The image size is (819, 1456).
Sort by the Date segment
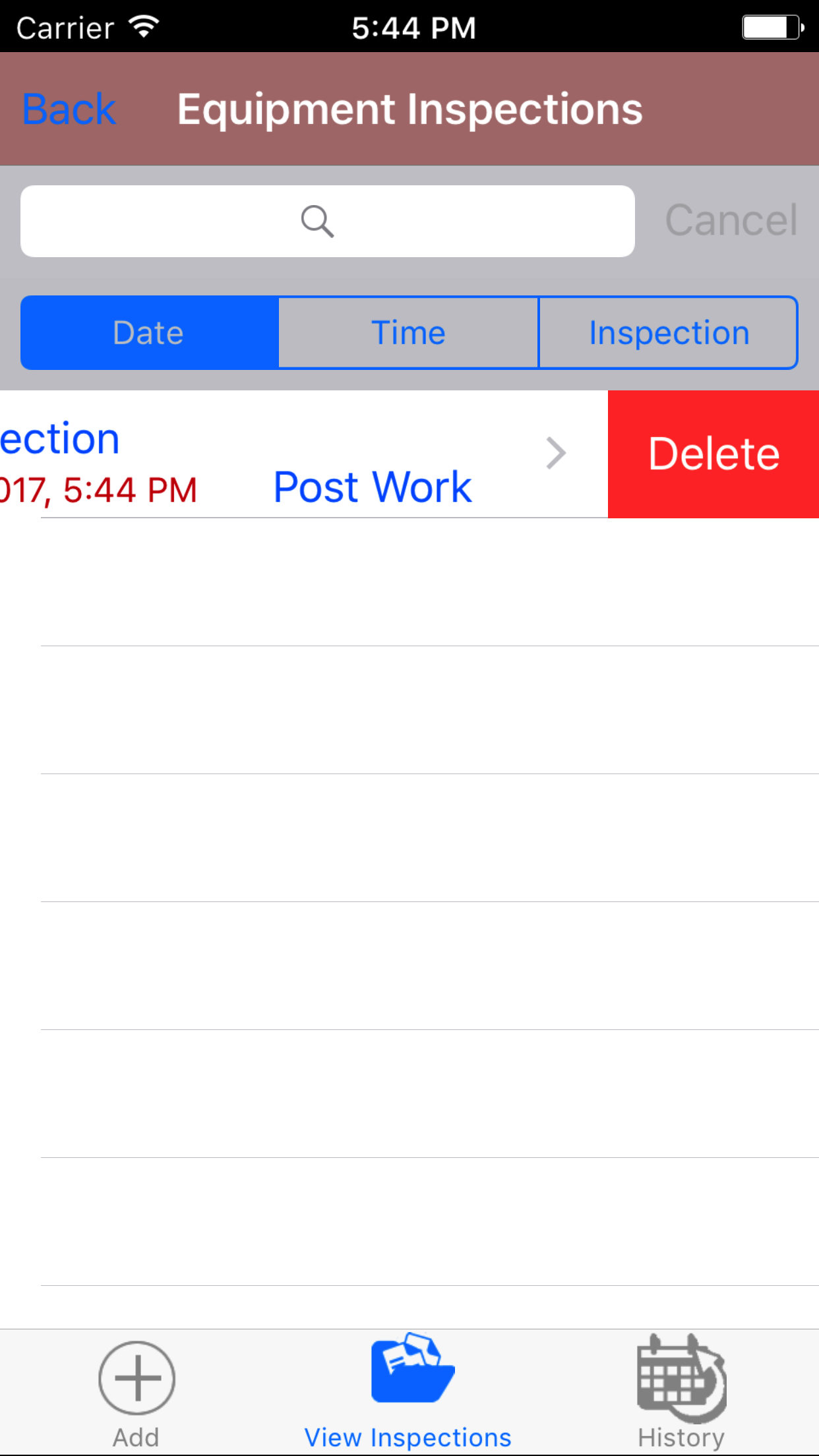(x=149, y=333)
